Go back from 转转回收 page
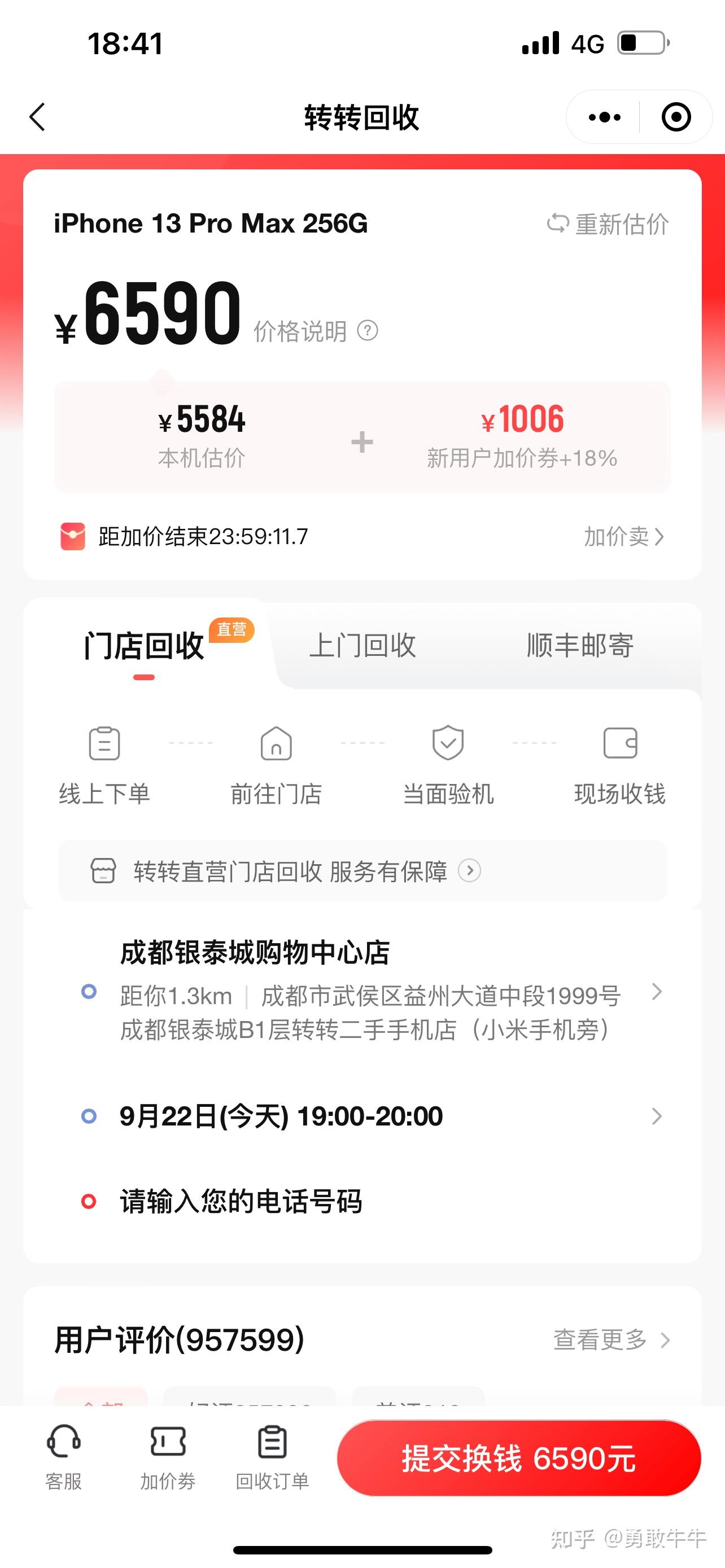The height and width of the screenshot is (1568, 725). pyautogui.click(x=38, y=117)
